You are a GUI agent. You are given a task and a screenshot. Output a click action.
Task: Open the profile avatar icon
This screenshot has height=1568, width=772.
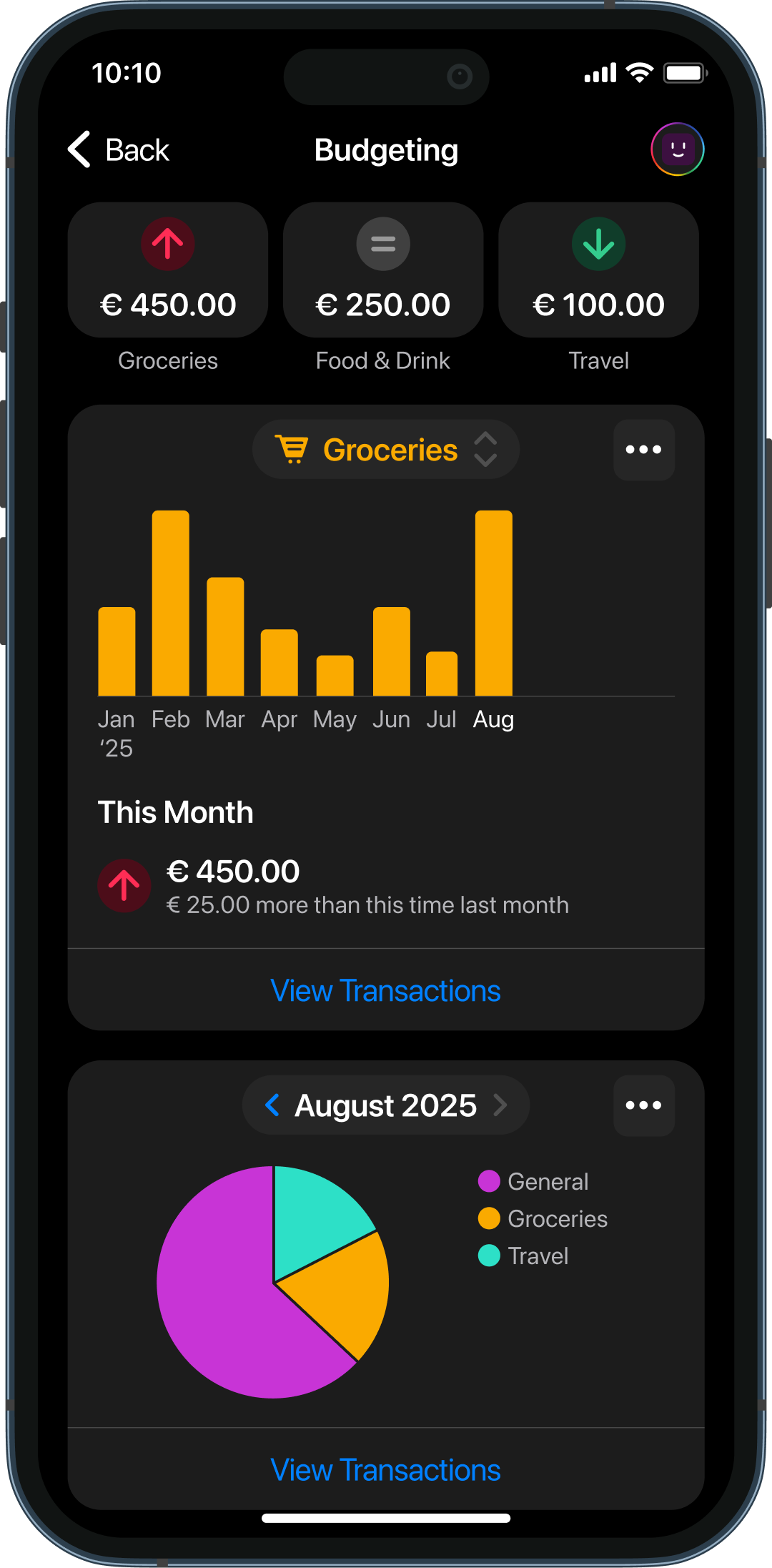pyautogui.click(x=677, y=149)
